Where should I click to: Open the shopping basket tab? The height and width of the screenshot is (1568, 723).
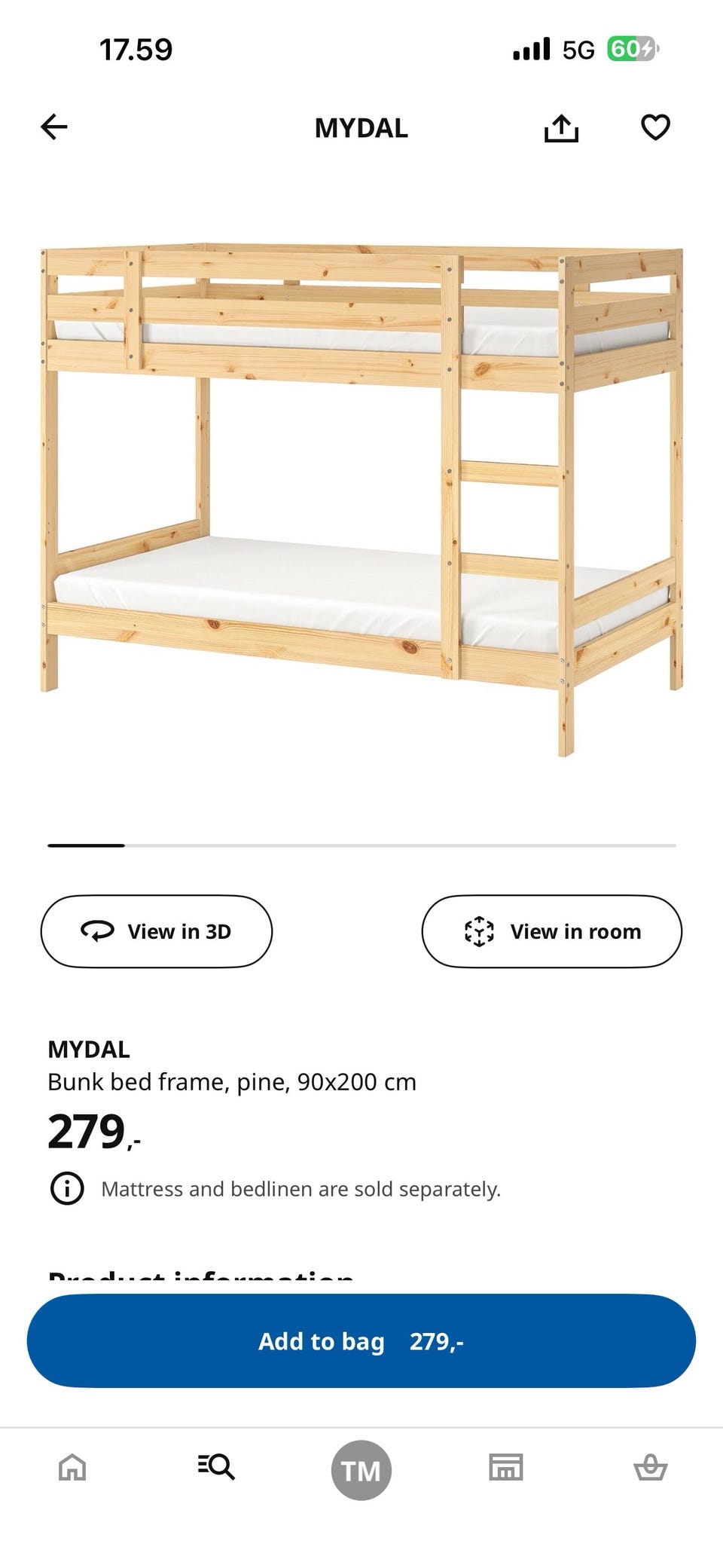tap(650, 1468)
